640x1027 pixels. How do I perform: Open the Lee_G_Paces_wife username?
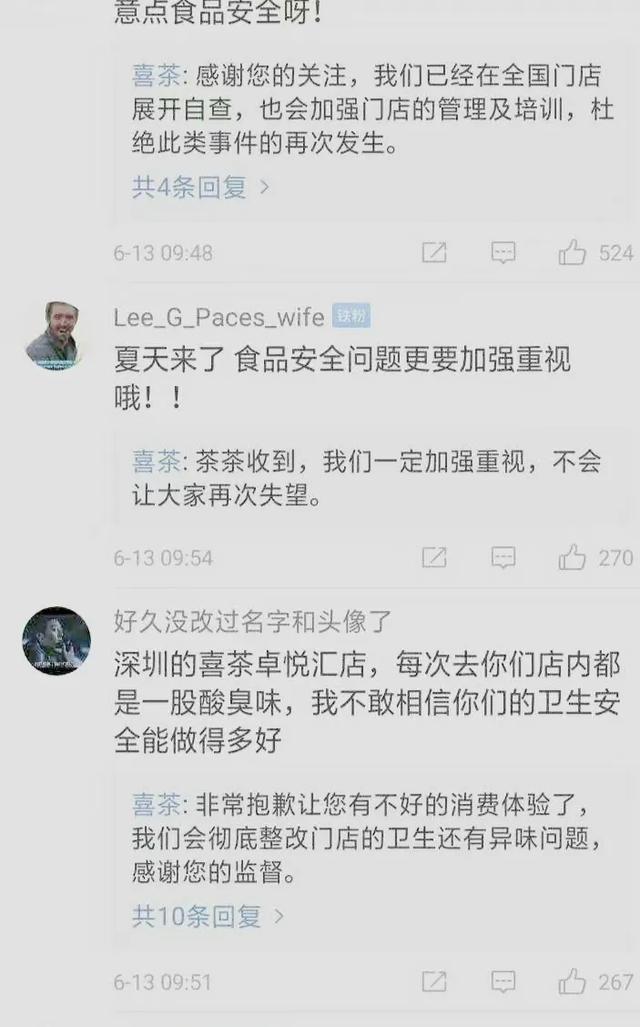219,317
